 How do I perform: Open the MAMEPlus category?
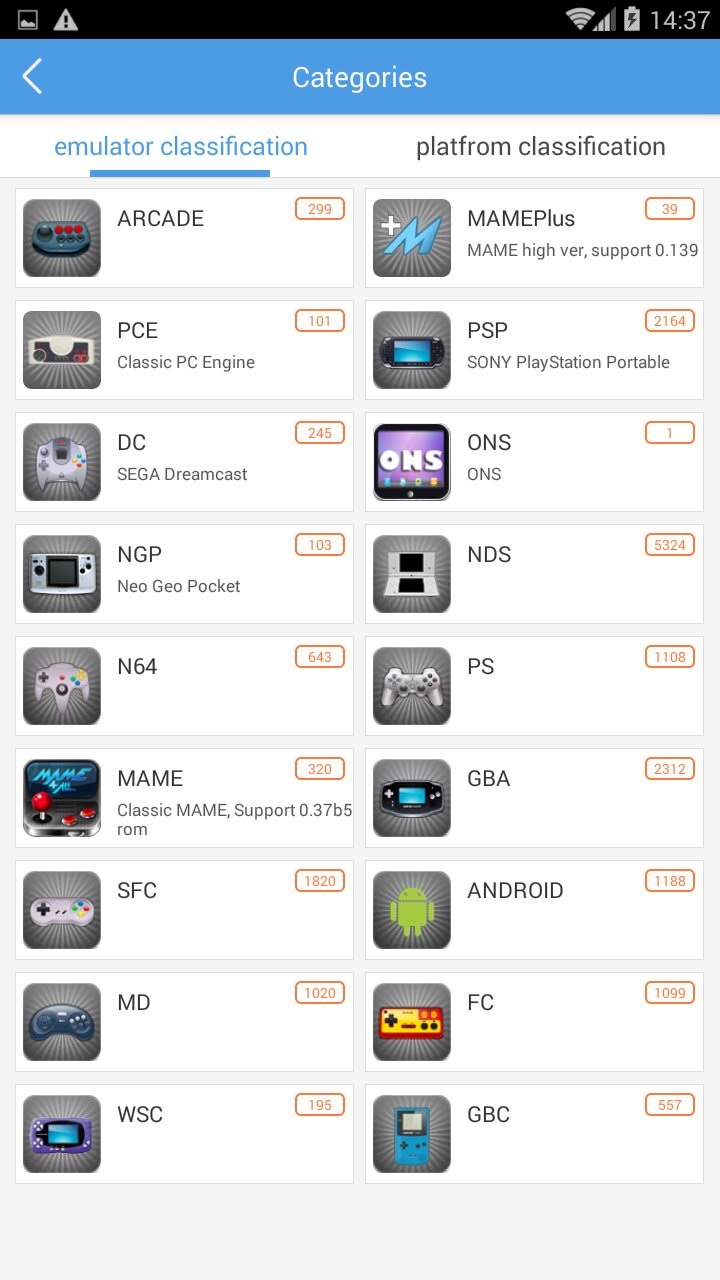coord(535,238)
